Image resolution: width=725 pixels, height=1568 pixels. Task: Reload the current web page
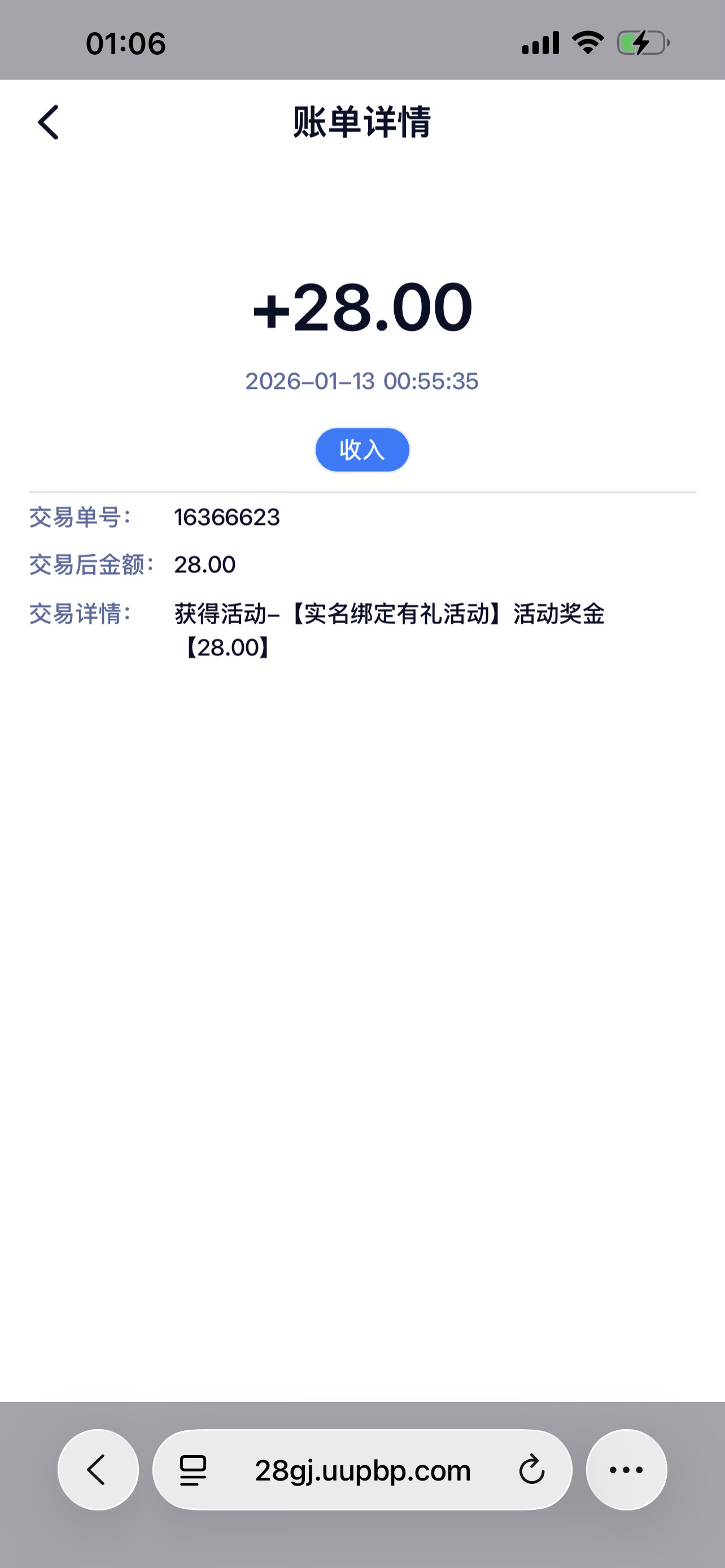531,1470
